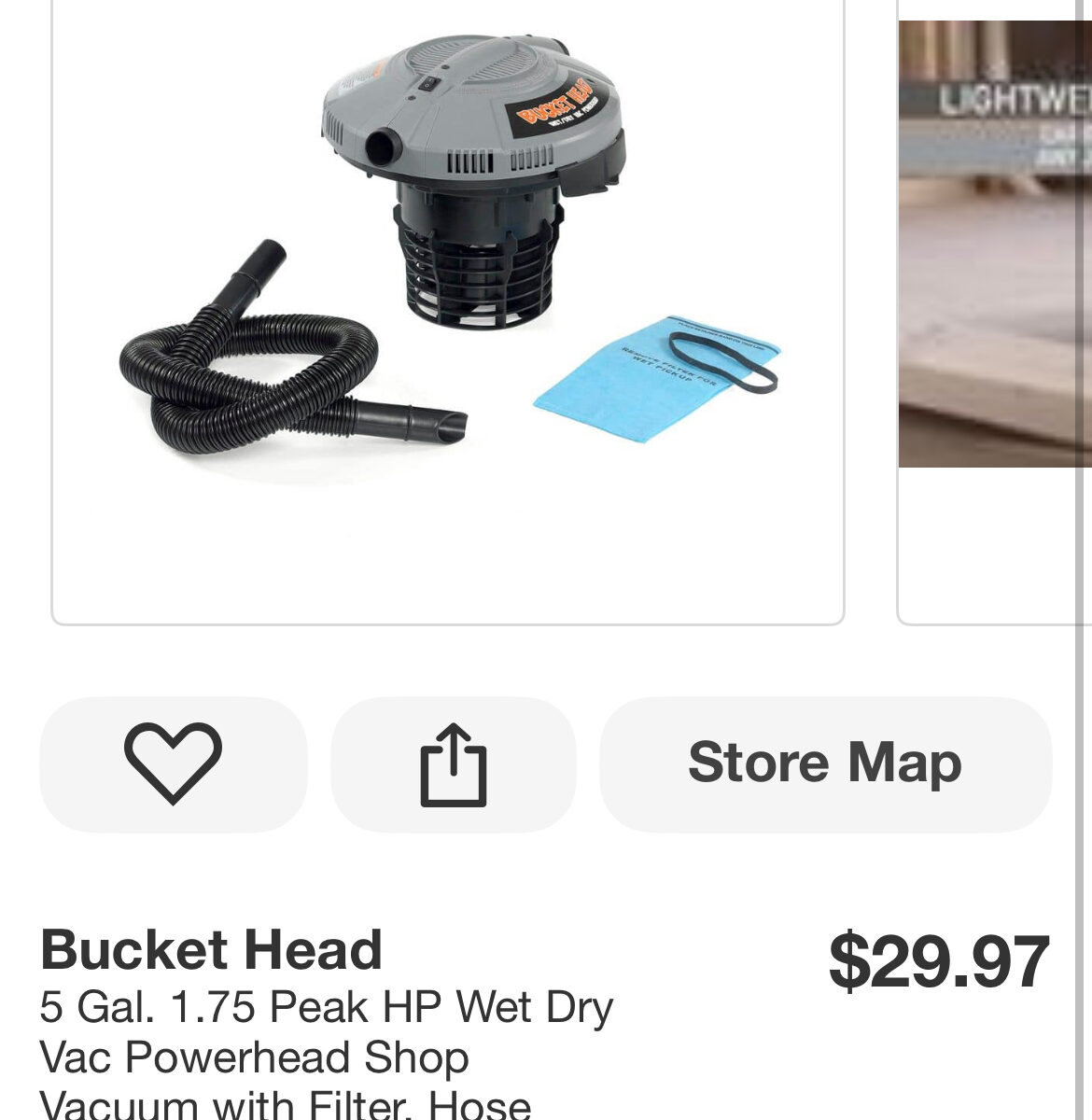Open the Store Map

click(x=825, y=763)
